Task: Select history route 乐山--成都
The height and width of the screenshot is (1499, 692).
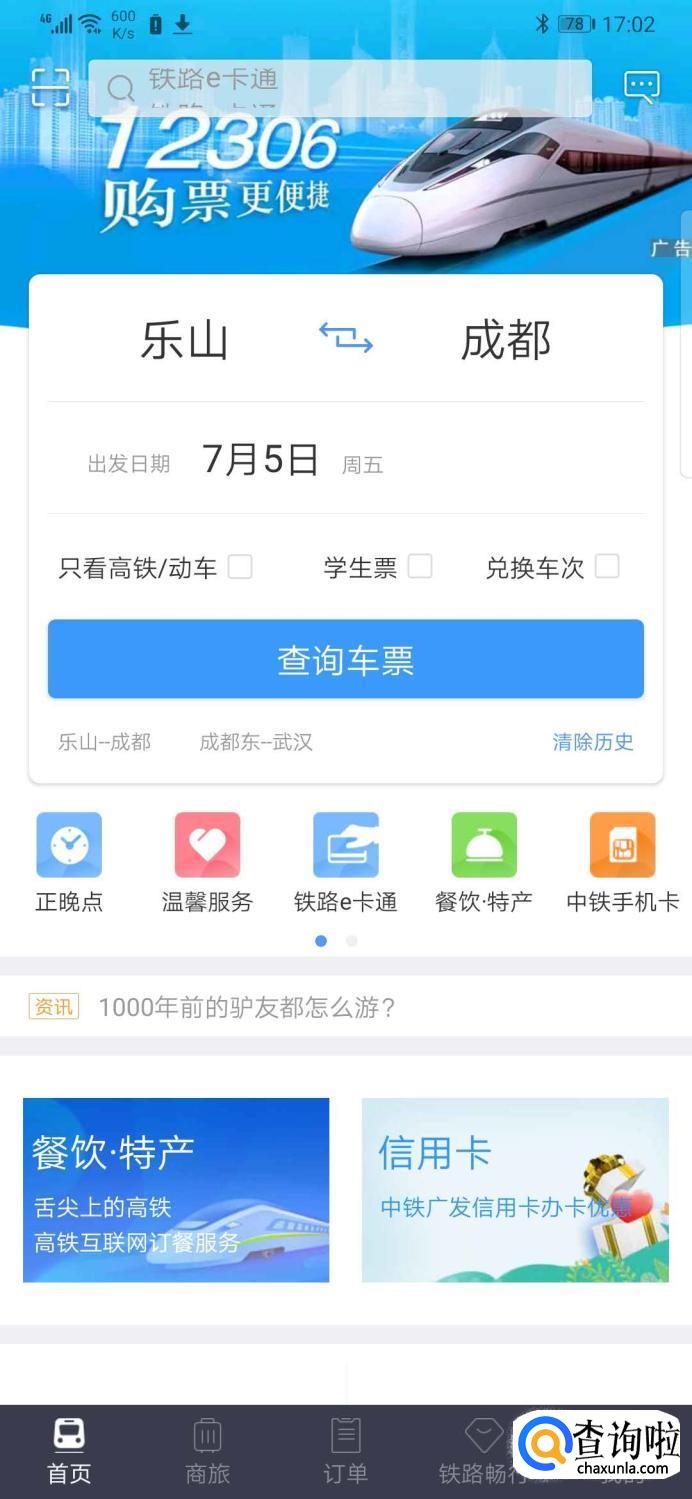Action: 104,742
